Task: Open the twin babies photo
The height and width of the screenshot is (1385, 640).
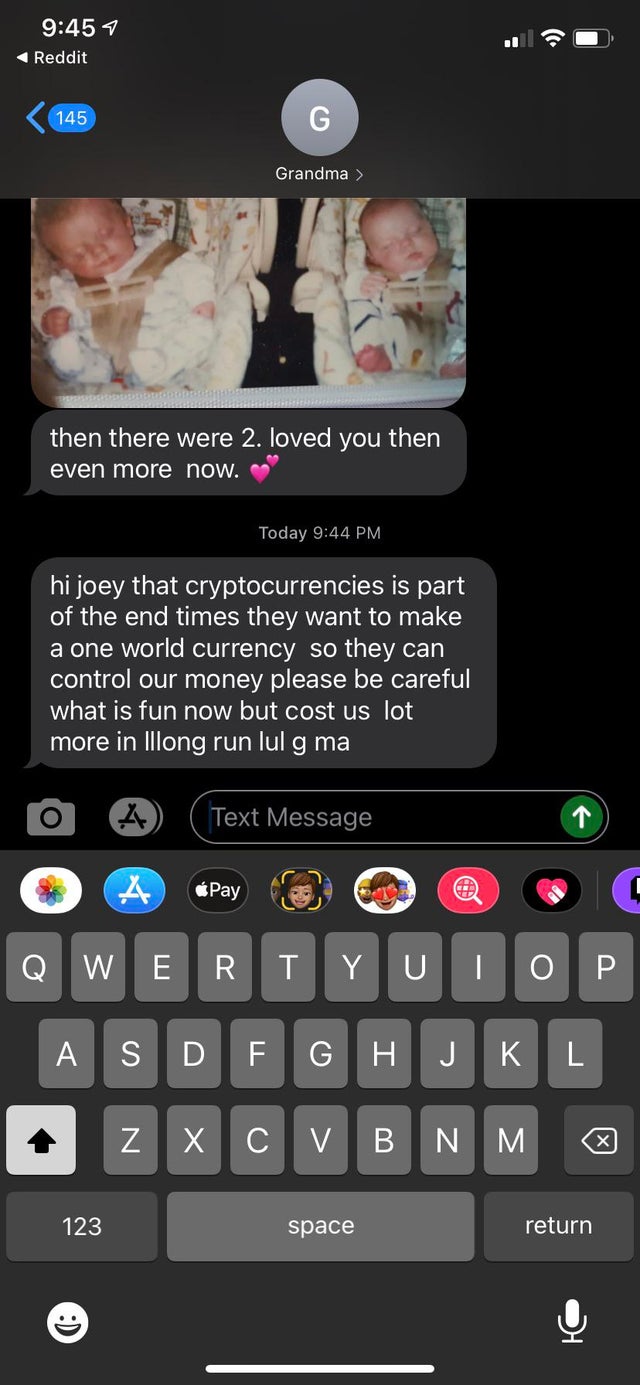Action: click(x=248, y=300)
